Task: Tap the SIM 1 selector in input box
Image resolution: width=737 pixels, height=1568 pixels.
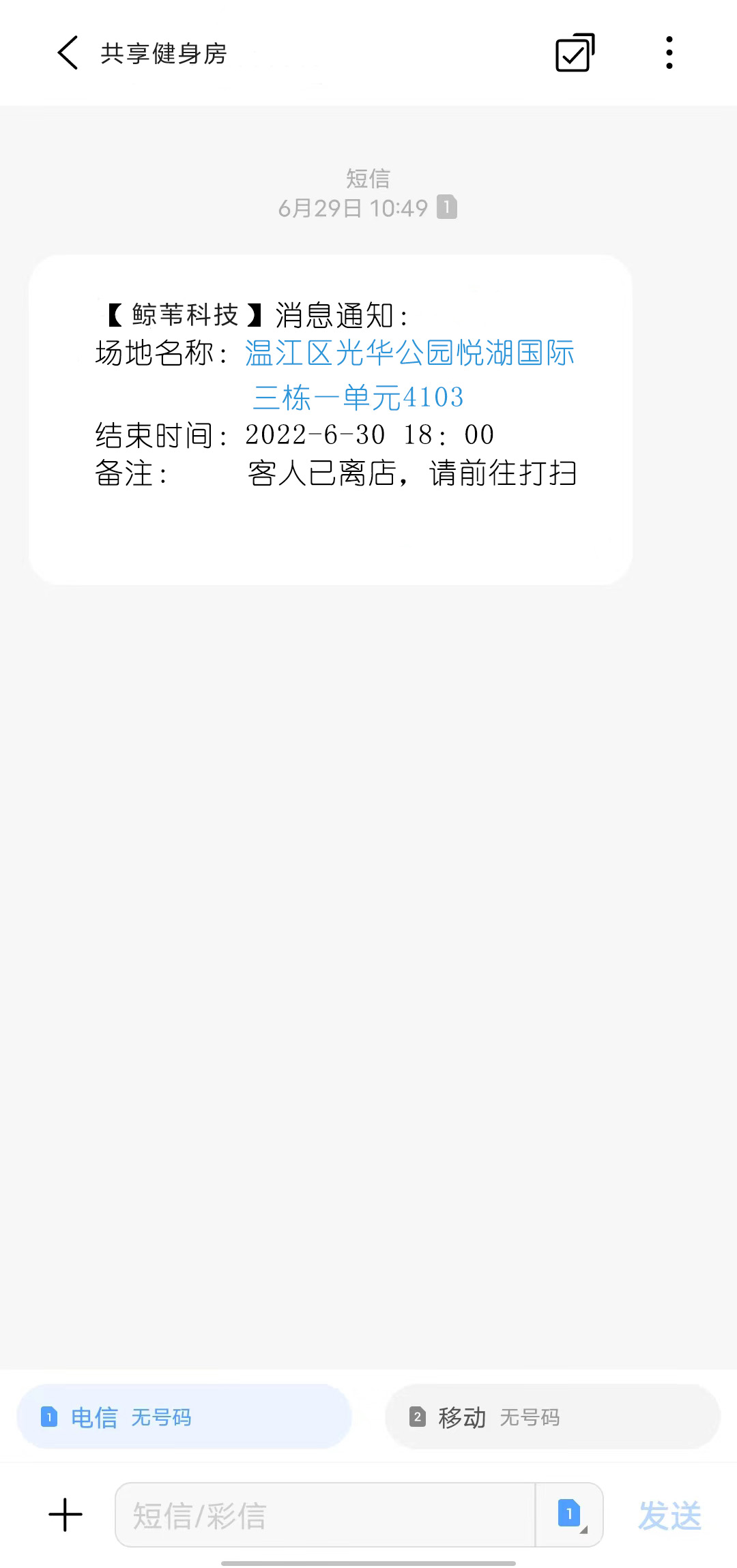Action: tap(570, 1515)
